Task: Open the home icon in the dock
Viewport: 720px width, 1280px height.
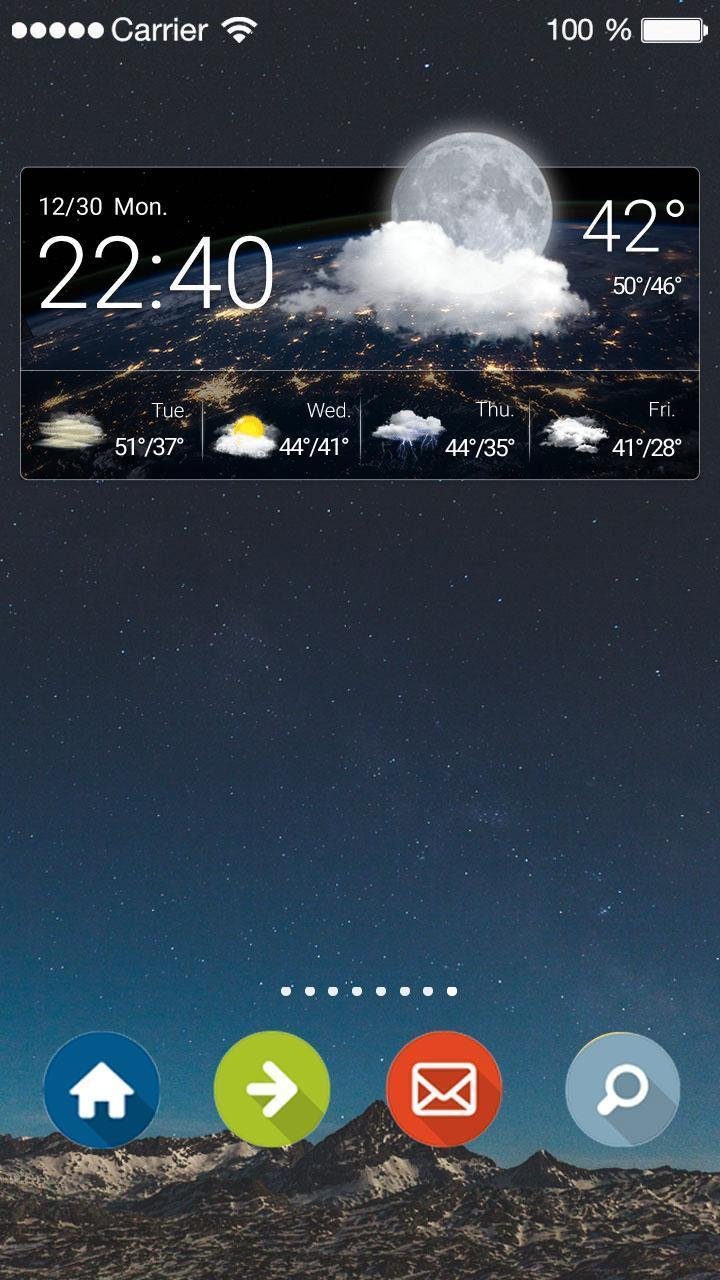Action: point(102,1090)
